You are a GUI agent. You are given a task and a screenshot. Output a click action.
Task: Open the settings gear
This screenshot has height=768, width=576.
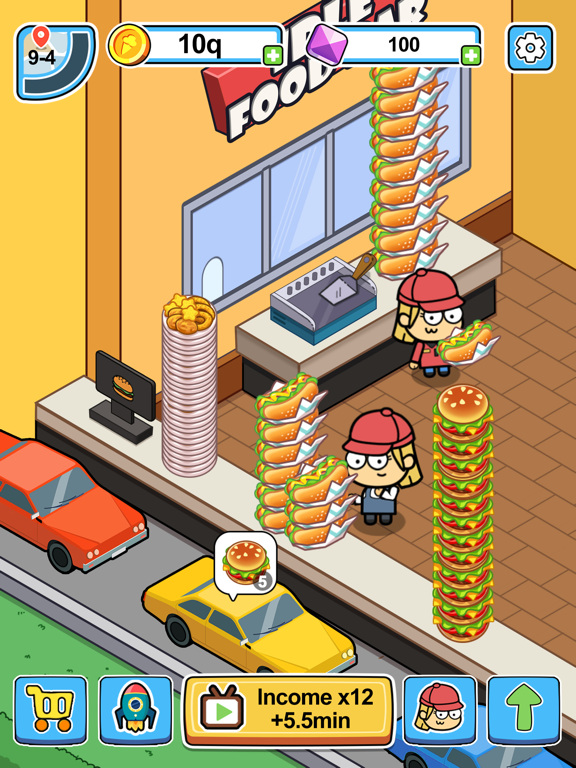(x=530, y=48)
